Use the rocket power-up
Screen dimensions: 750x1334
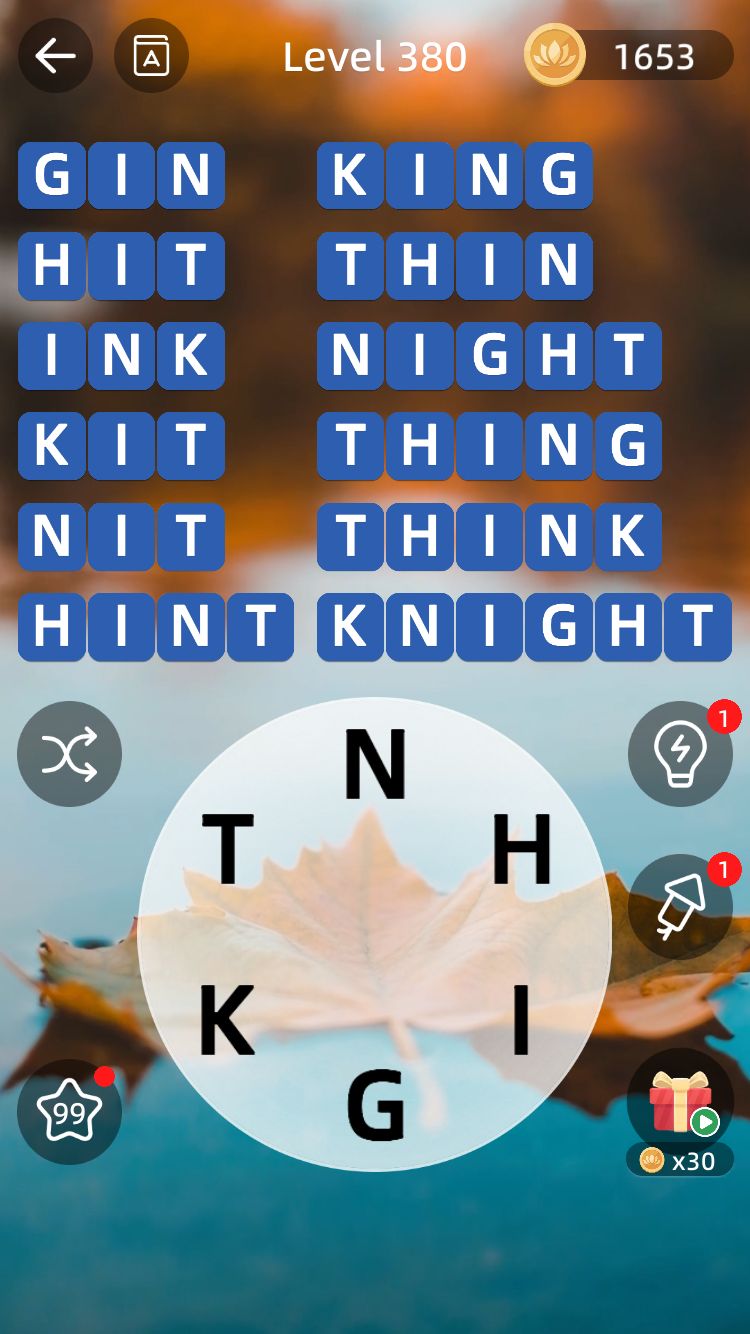[x=680, y=907]
